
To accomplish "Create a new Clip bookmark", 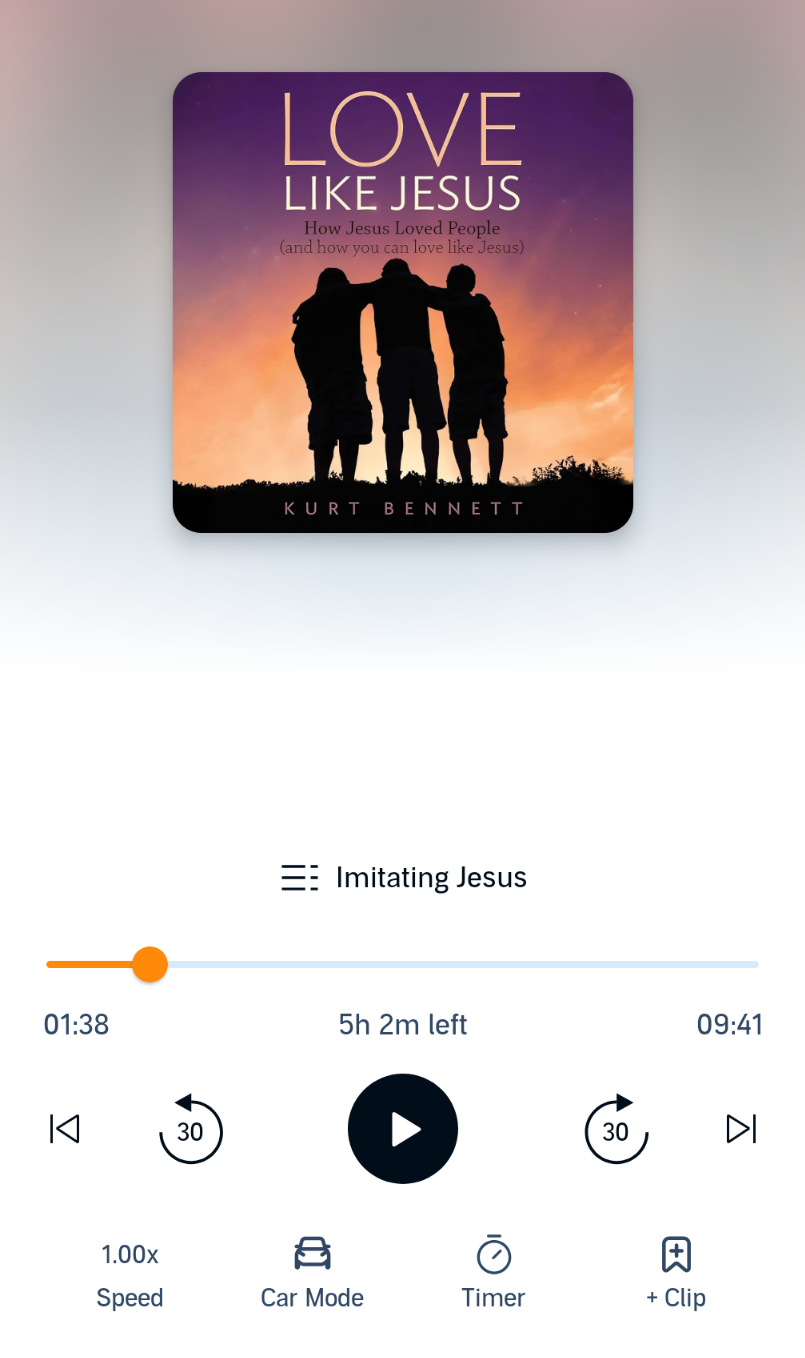I will tap(676, 1271).
